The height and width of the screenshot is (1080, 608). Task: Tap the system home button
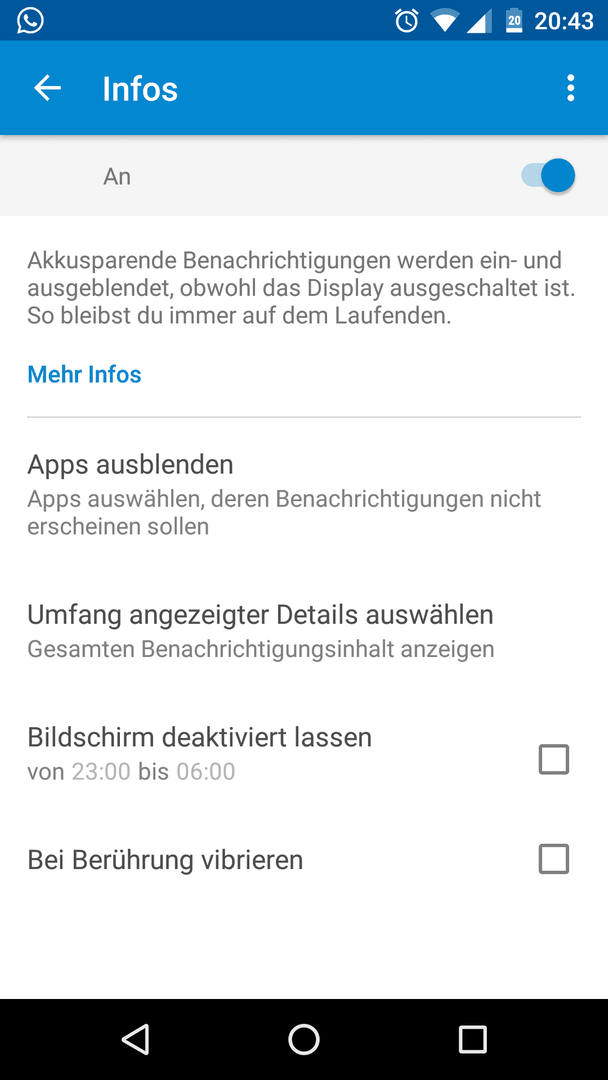click(304, 1039)
